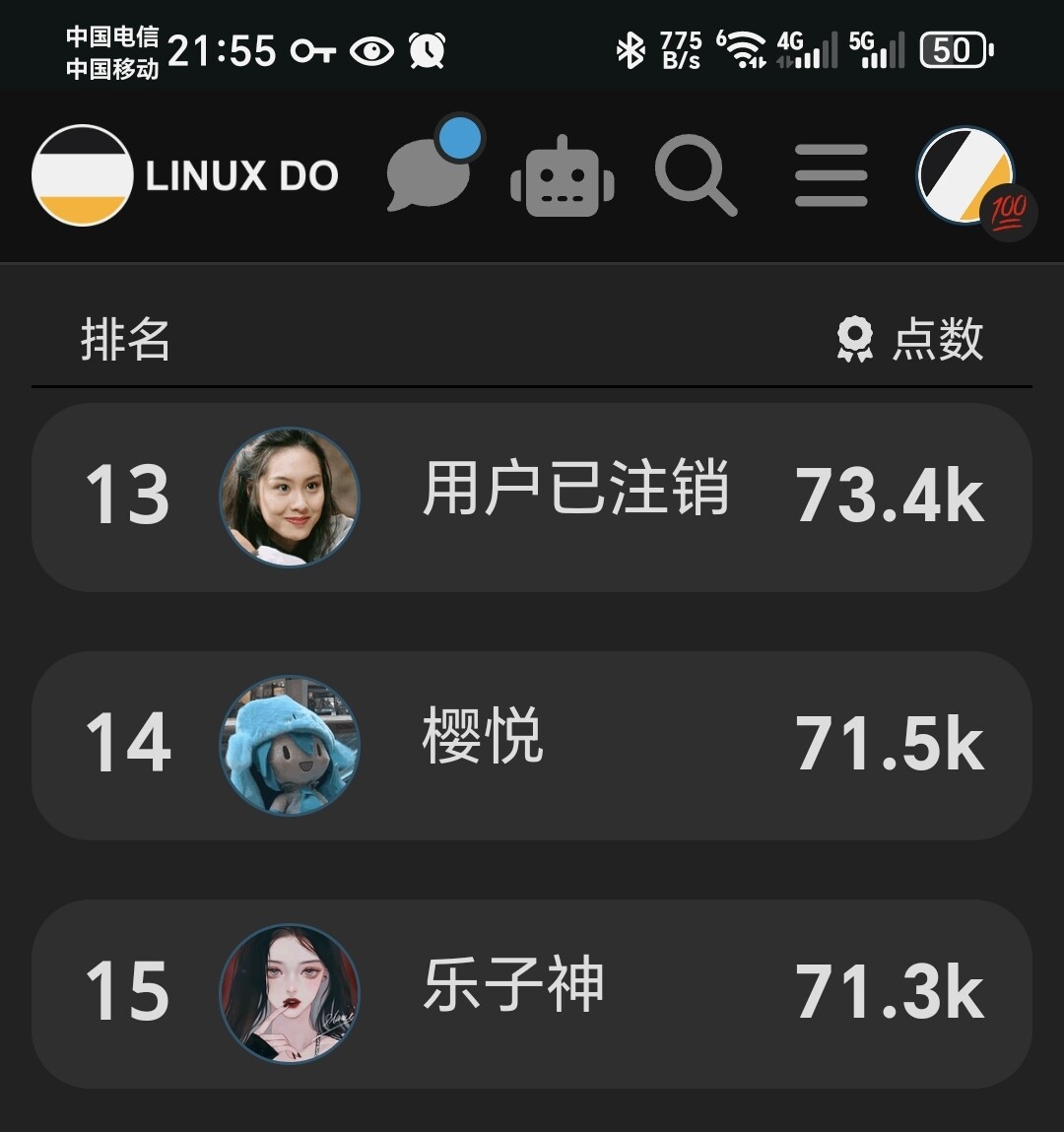The height and width of the screenshot is (1132, 1064).
Task: Select 乐子神 in the leaderboard
Action: [x=532, y=993]
